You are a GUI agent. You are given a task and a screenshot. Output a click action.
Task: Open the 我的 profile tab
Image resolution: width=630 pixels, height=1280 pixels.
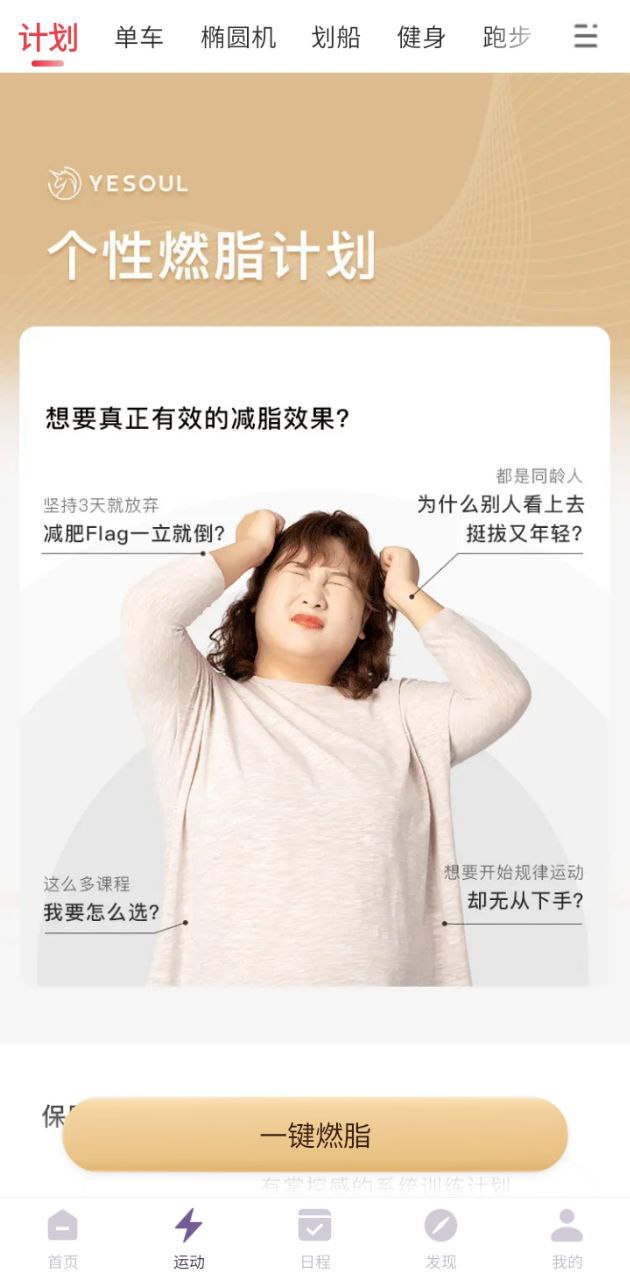click(567, 1238)
